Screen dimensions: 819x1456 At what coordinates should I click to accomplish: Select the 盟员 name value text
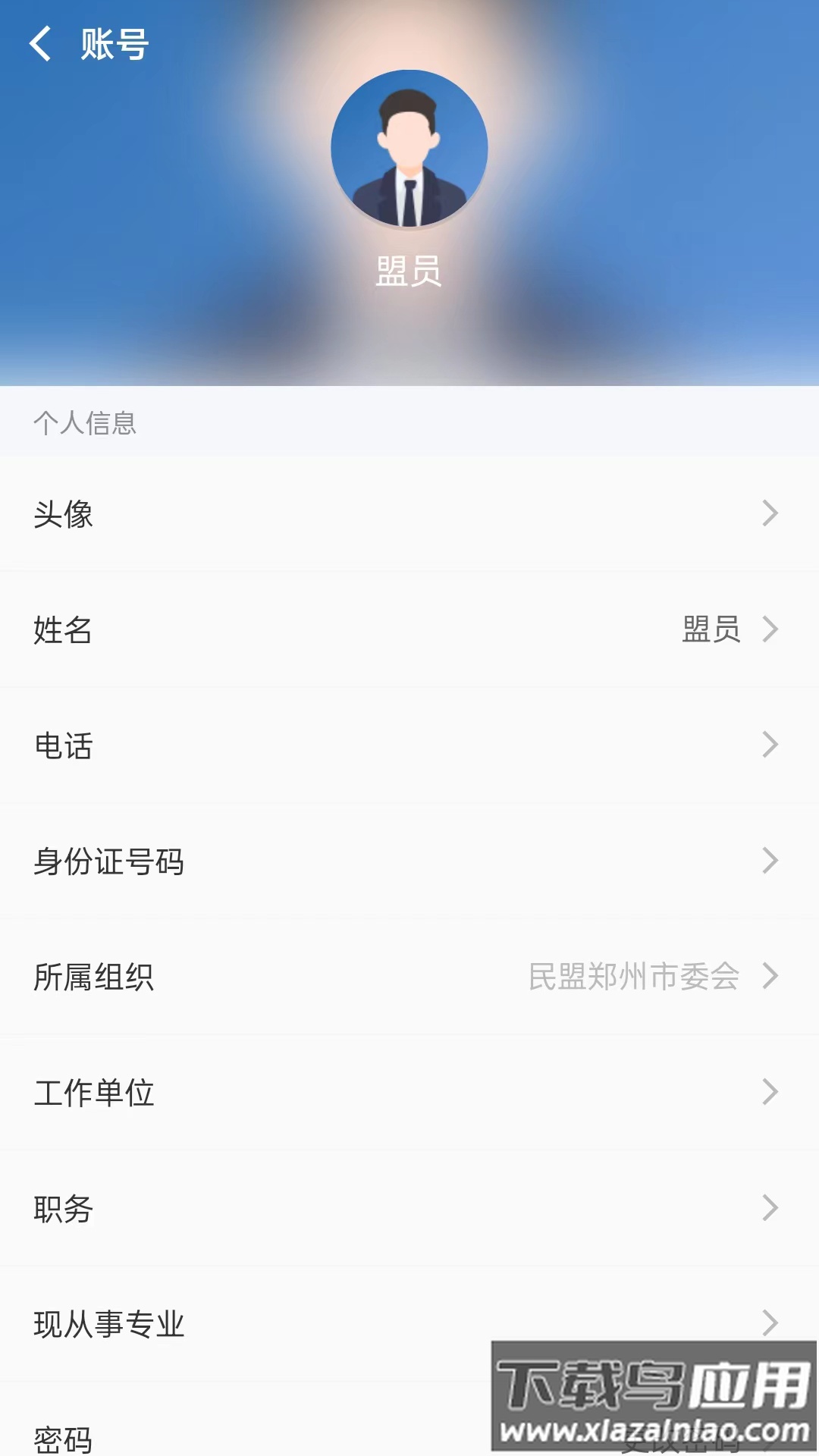(x=711, y=632)
